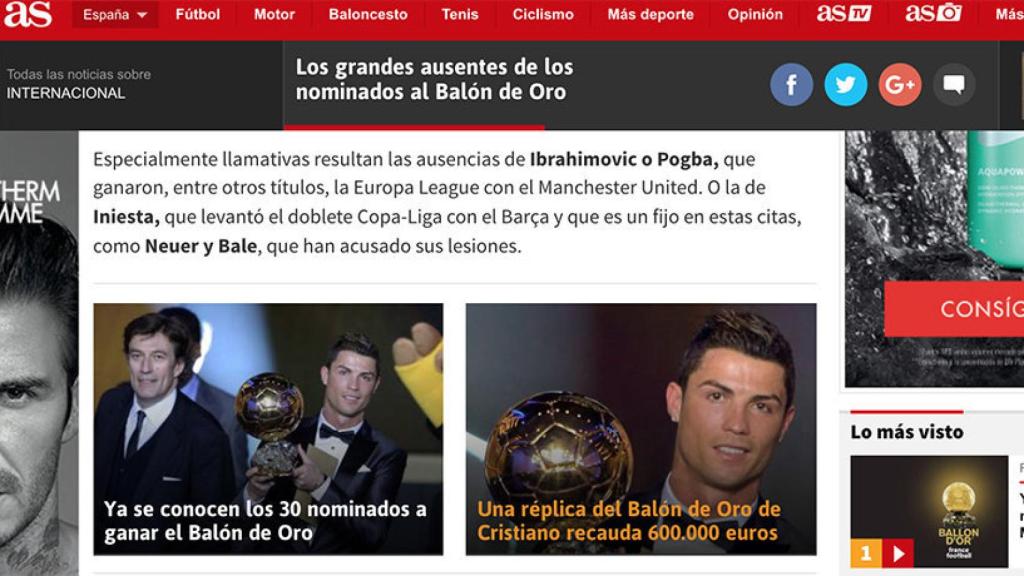Screen dimensions: 1024x576
Task: Open the AS TV section
Action: tap(843, 14)
